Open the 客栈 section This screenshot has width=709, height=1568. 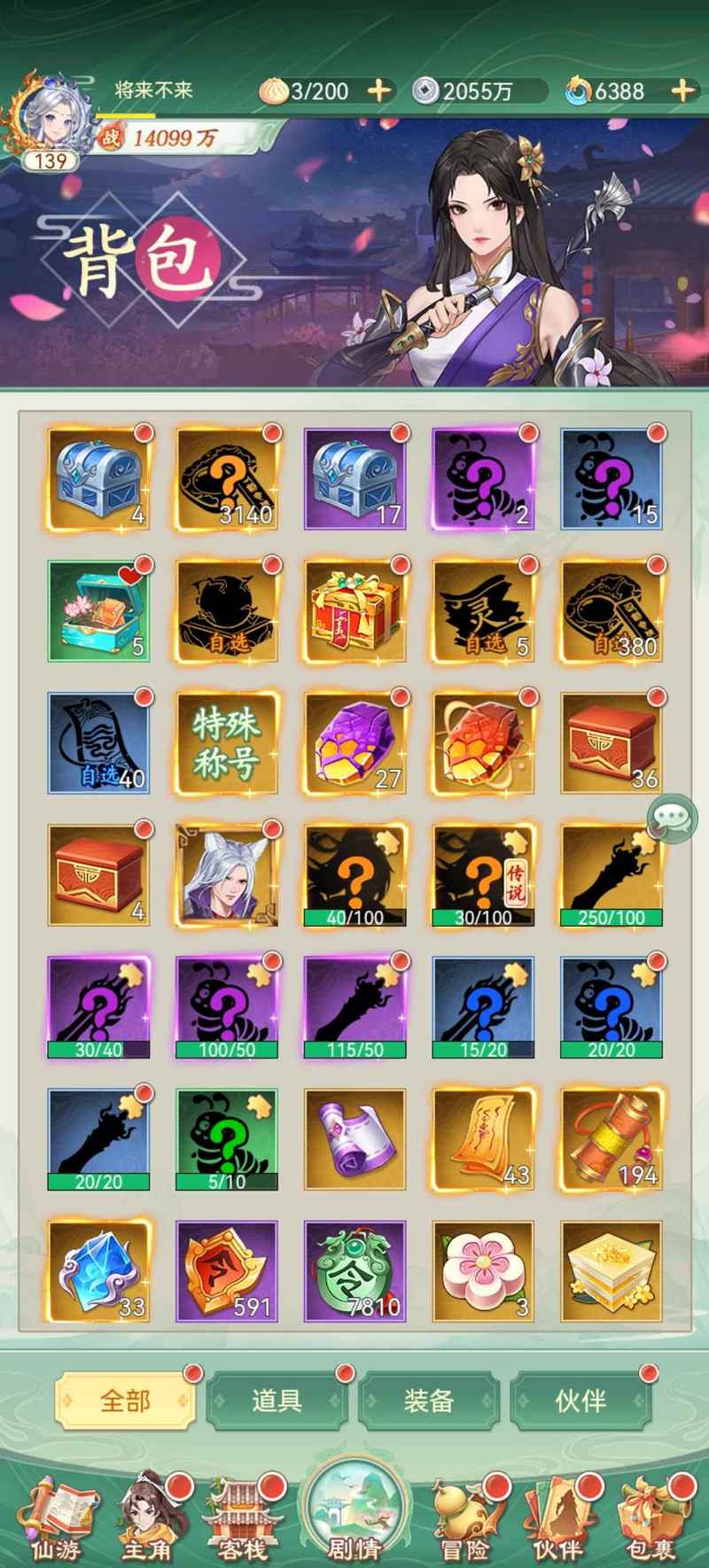click(243, 1515)
